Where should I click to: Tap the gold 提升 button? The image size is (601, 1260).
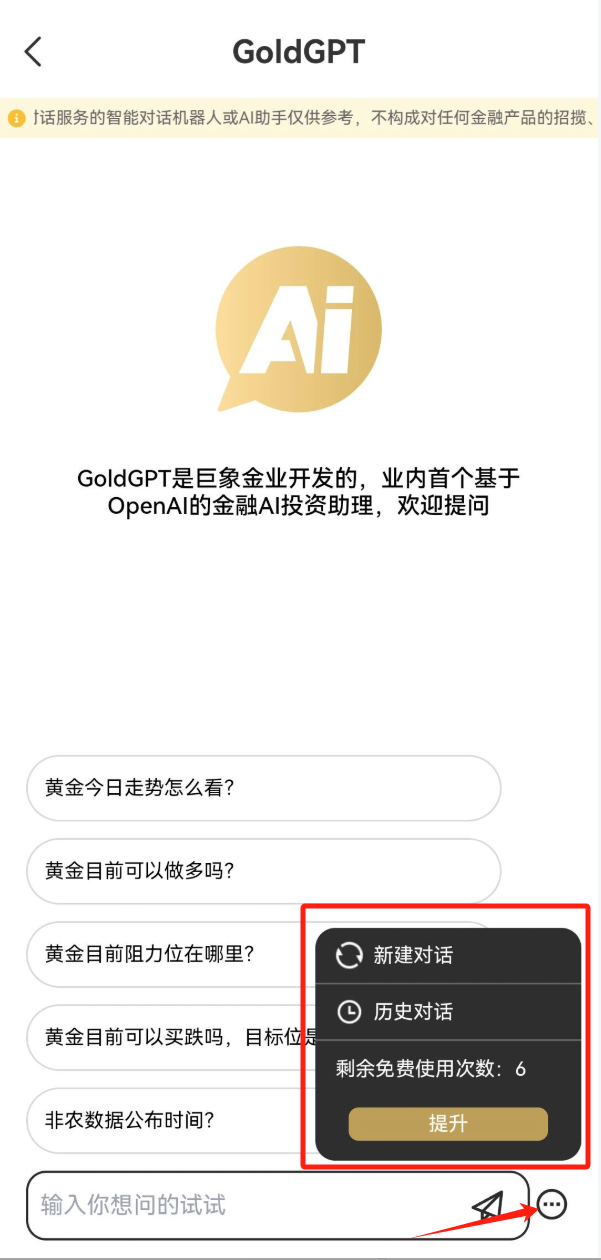448,1124
